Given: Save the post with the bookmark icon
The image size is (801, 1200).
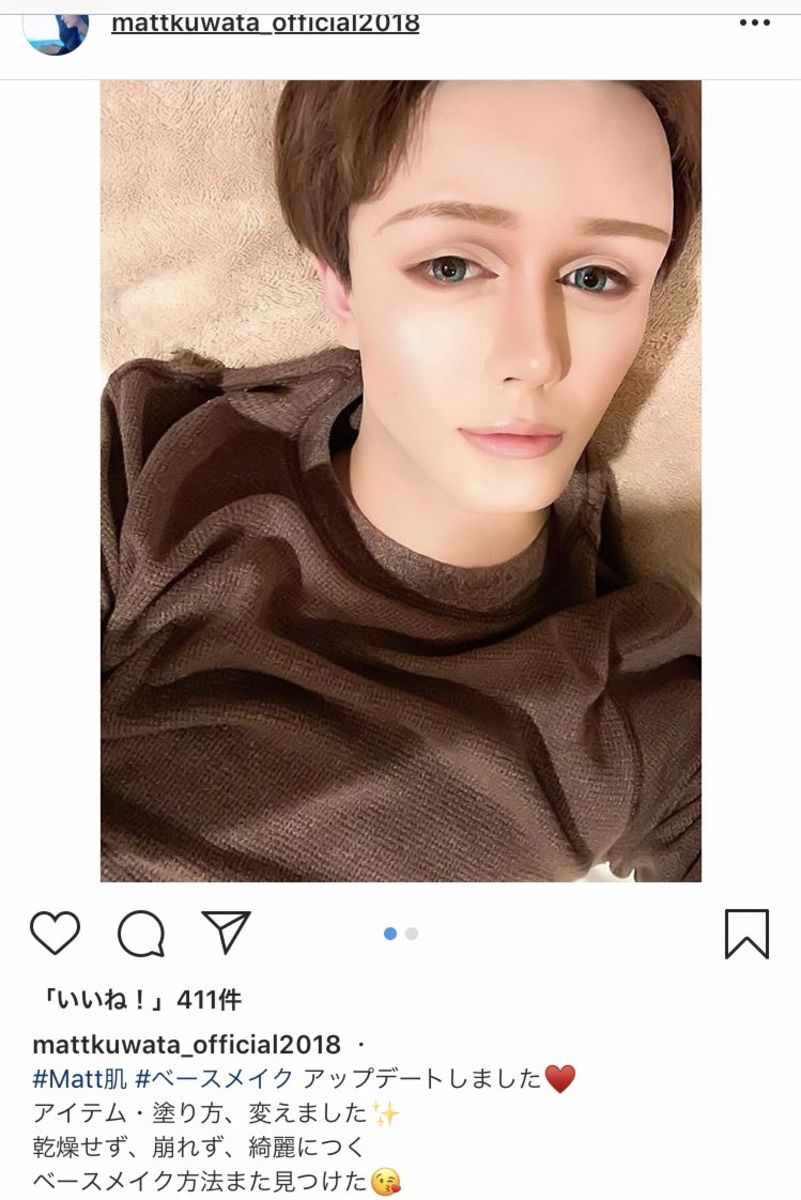Looking at the screenshot, I should point(746,934).
